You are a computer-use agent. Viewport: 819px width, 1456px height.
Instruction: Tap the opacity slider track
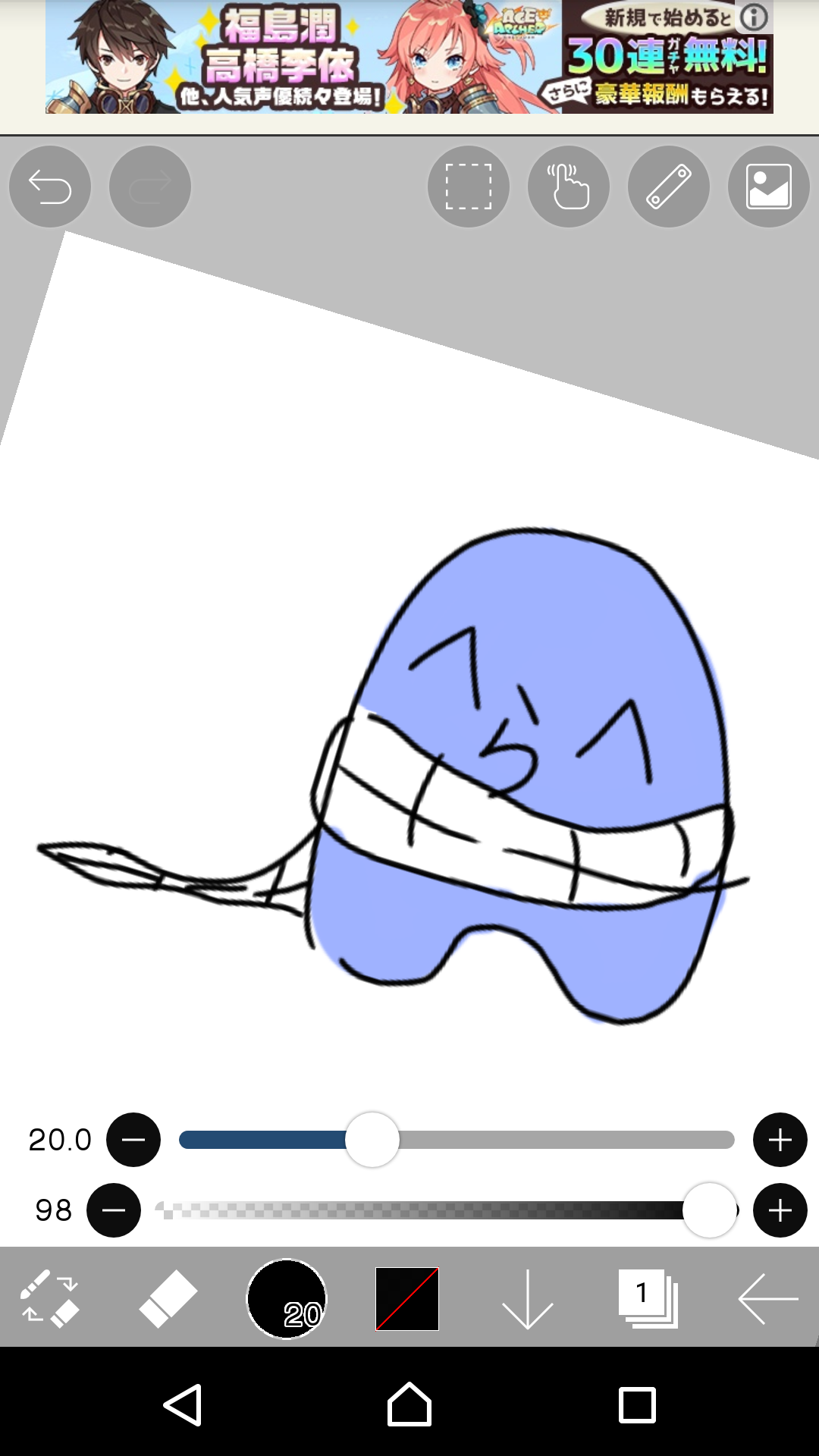click(417, 1210)
